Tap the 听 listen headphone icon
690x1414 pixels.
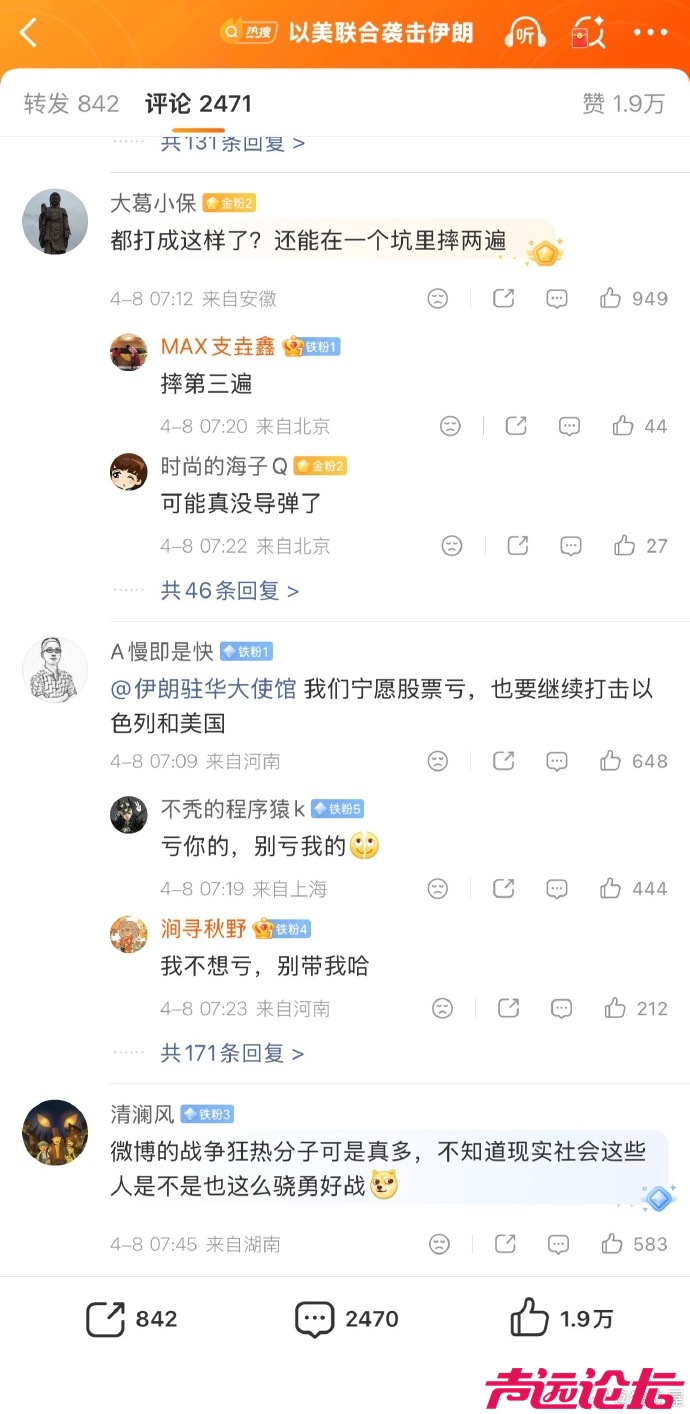(x=525, y=34)
